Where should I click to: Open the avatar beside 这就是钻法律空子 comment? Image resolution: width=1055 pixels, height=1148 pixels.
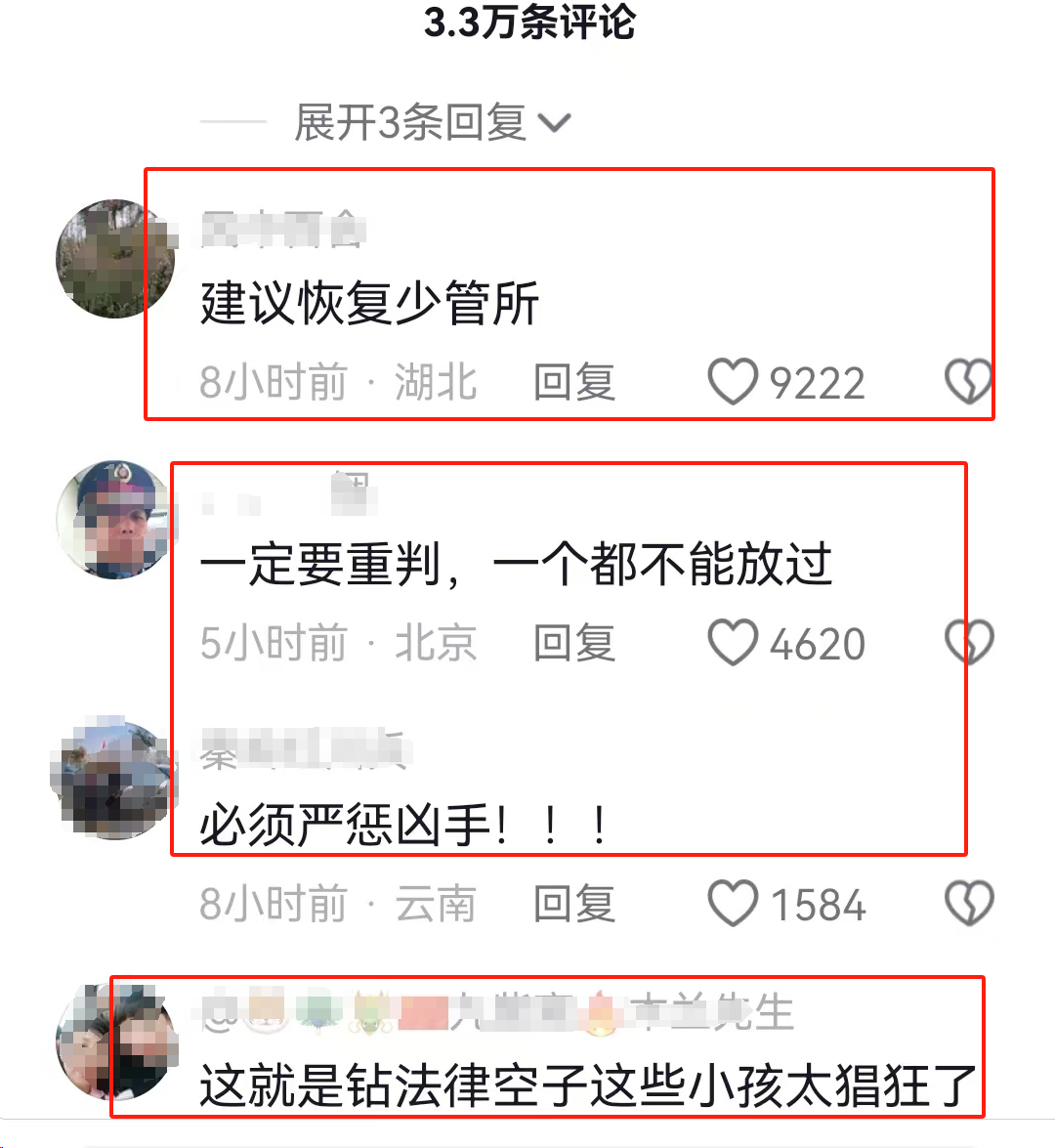[x=115, y=1042]
